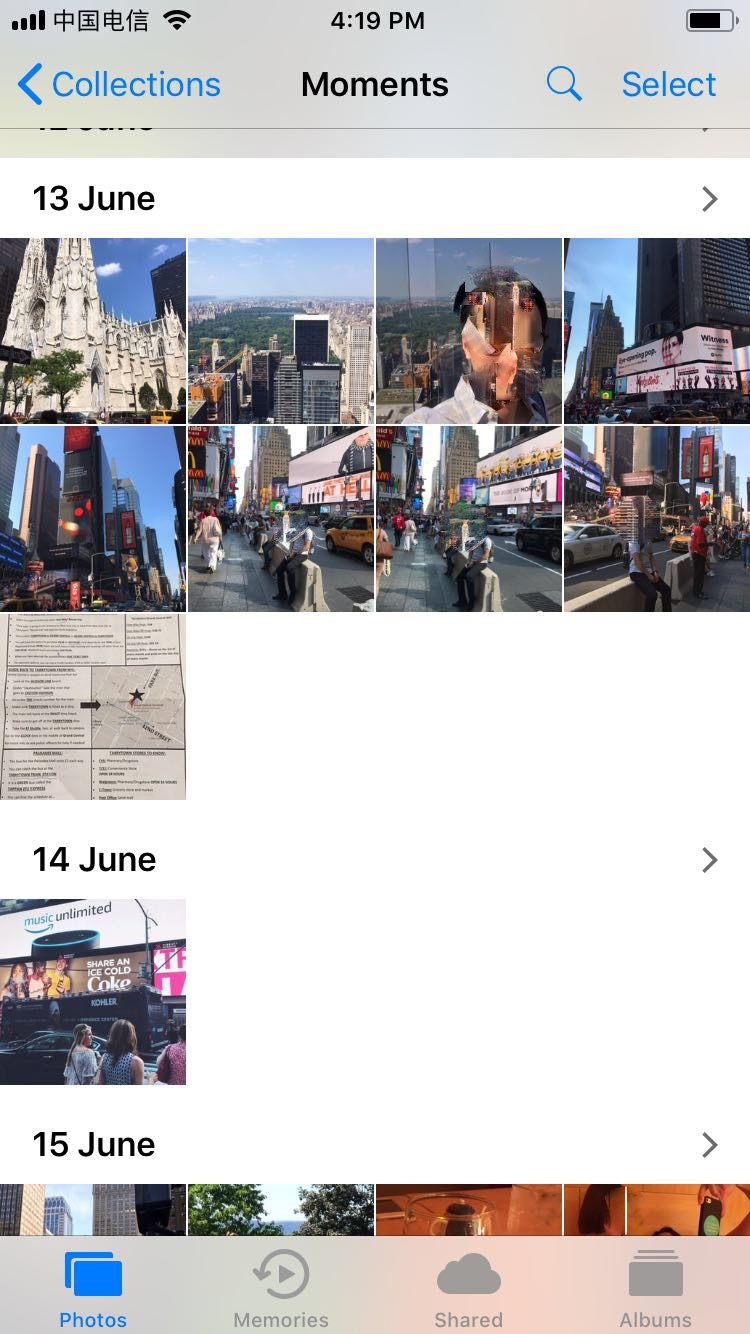The width and height of the screenshot is (750, 1334).
Task: Expand the 15 June moment chevron
Action: tap(709, 1145)
